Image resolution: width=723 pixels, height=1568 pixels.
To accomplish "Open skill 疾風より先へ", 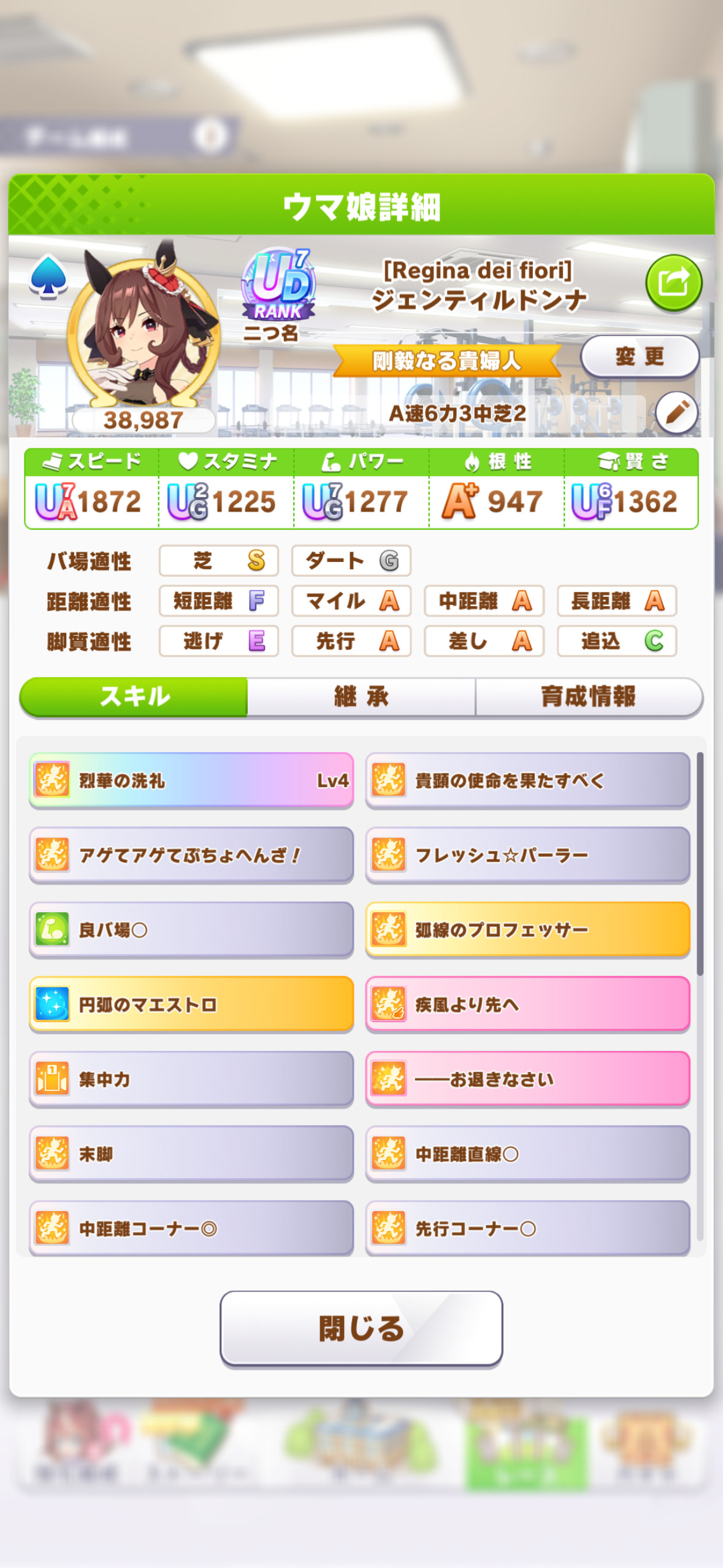I will click(x=527, y=1005).
